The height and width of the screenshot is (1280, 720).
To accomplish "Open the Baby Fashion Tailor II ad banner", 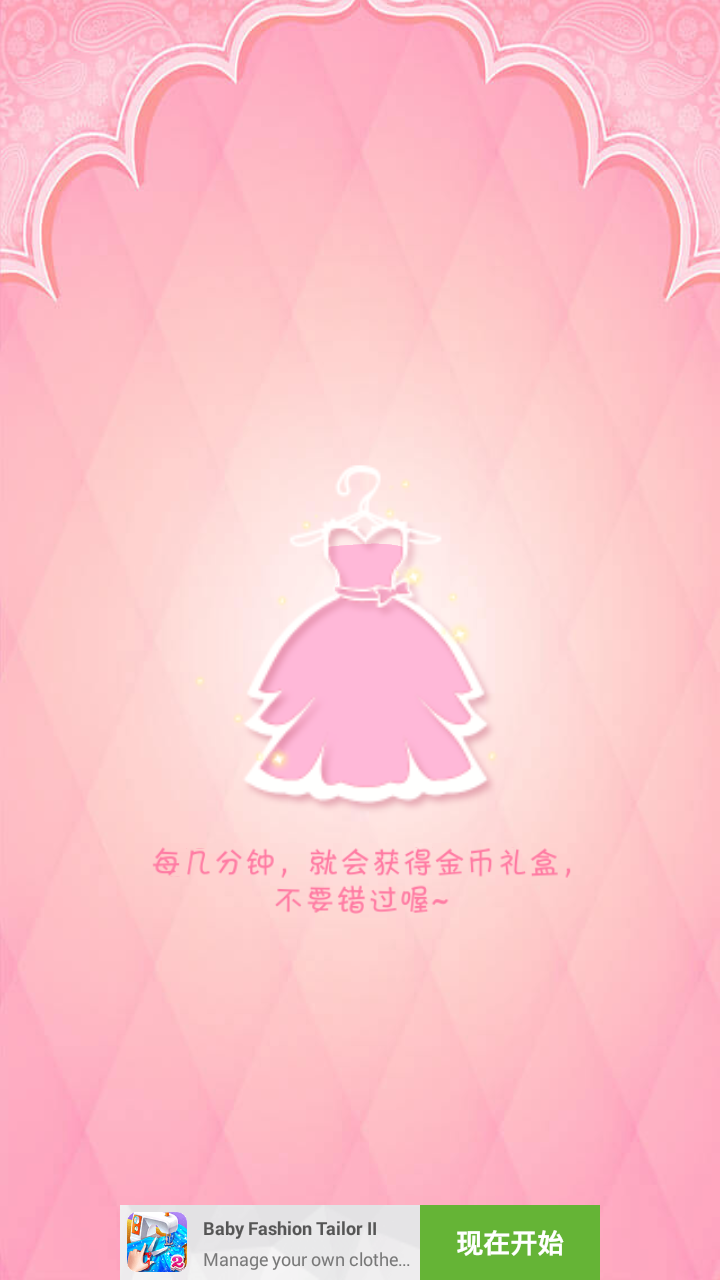I will [x=290, y=1242].
